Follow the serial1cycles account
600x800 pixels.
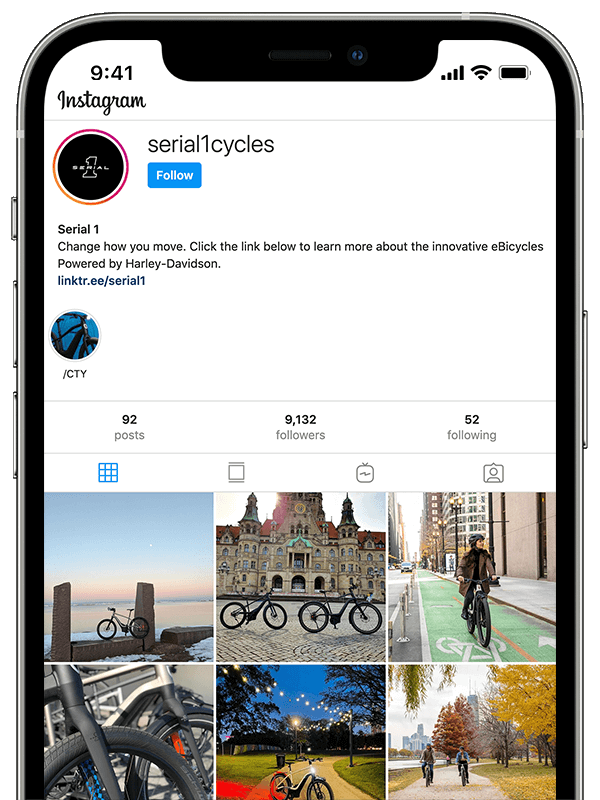click(x=174, y=175)
